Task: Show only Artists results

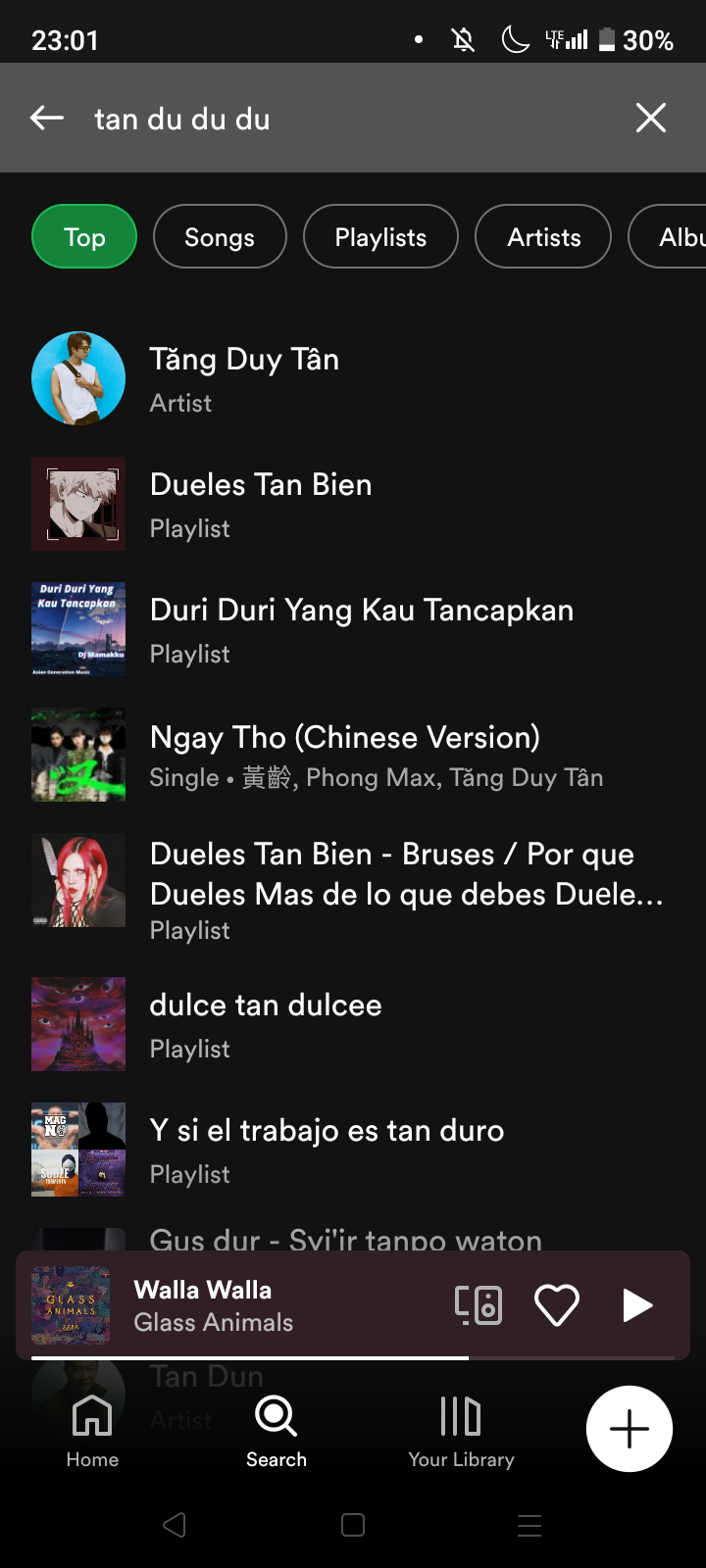Action: point(543,237)
